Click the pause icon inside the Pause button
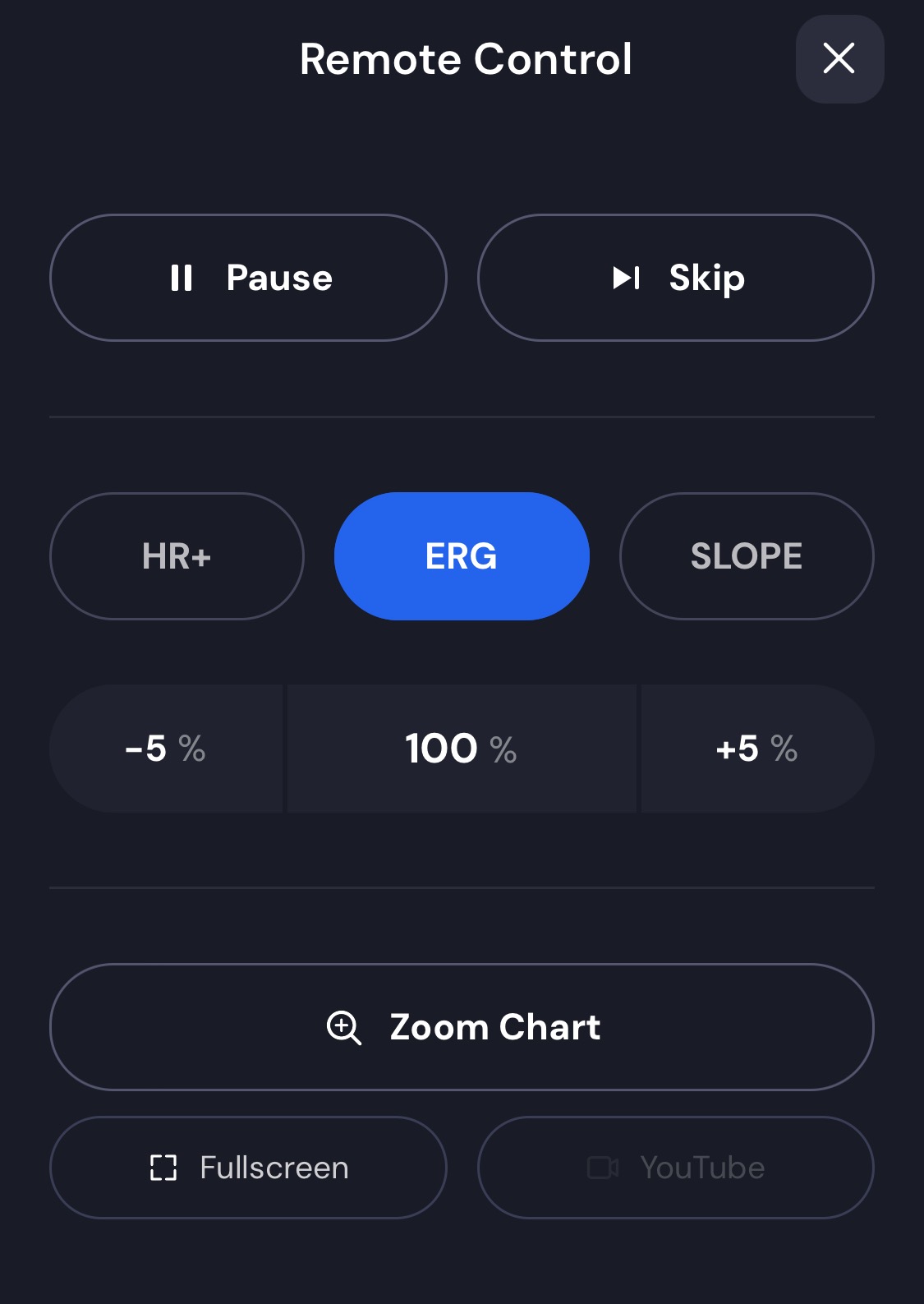 [x=182, y=278]
